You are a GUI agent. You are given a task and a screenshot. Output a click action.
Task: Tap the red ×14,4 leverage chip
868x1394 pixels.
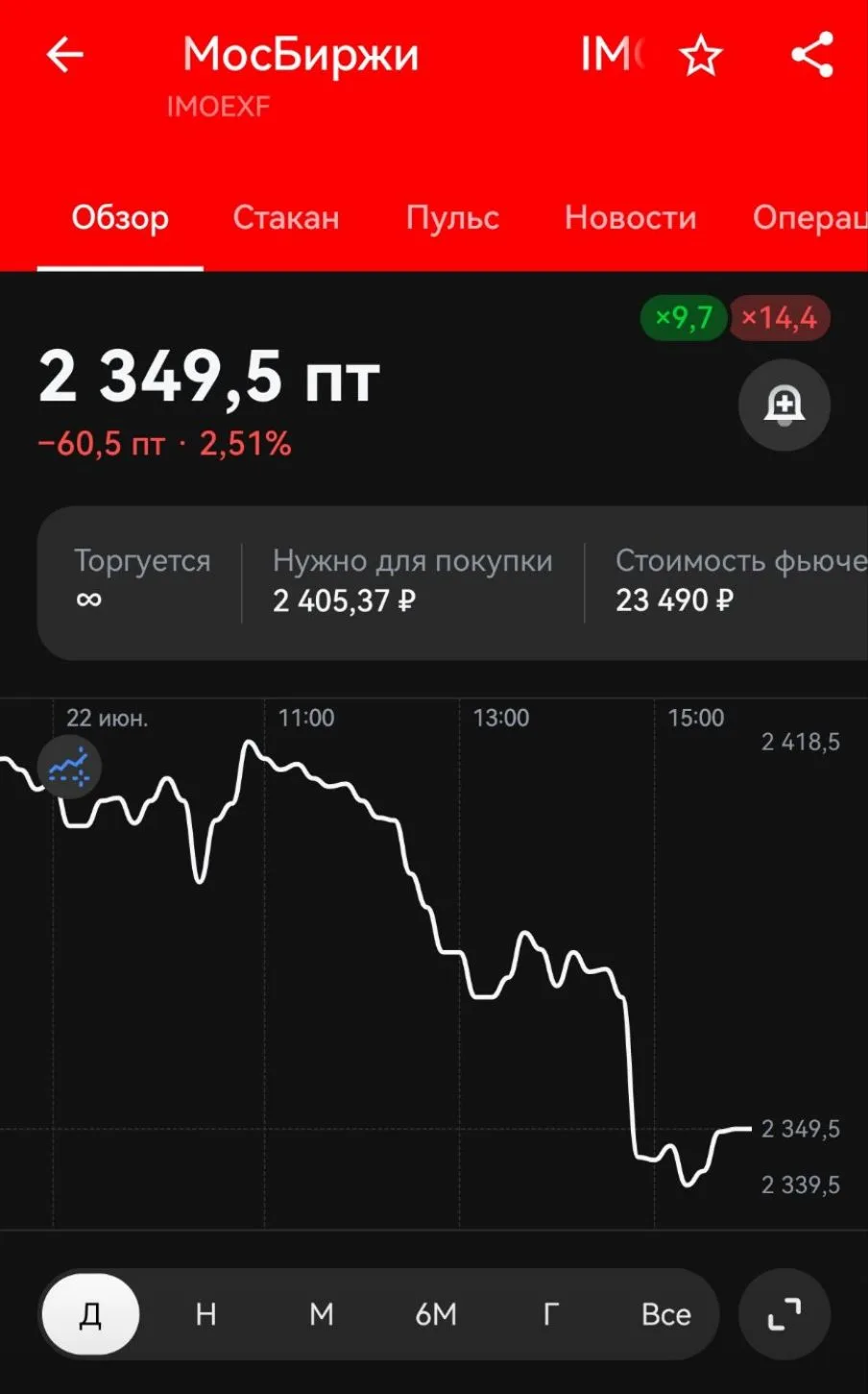[780, 318]
